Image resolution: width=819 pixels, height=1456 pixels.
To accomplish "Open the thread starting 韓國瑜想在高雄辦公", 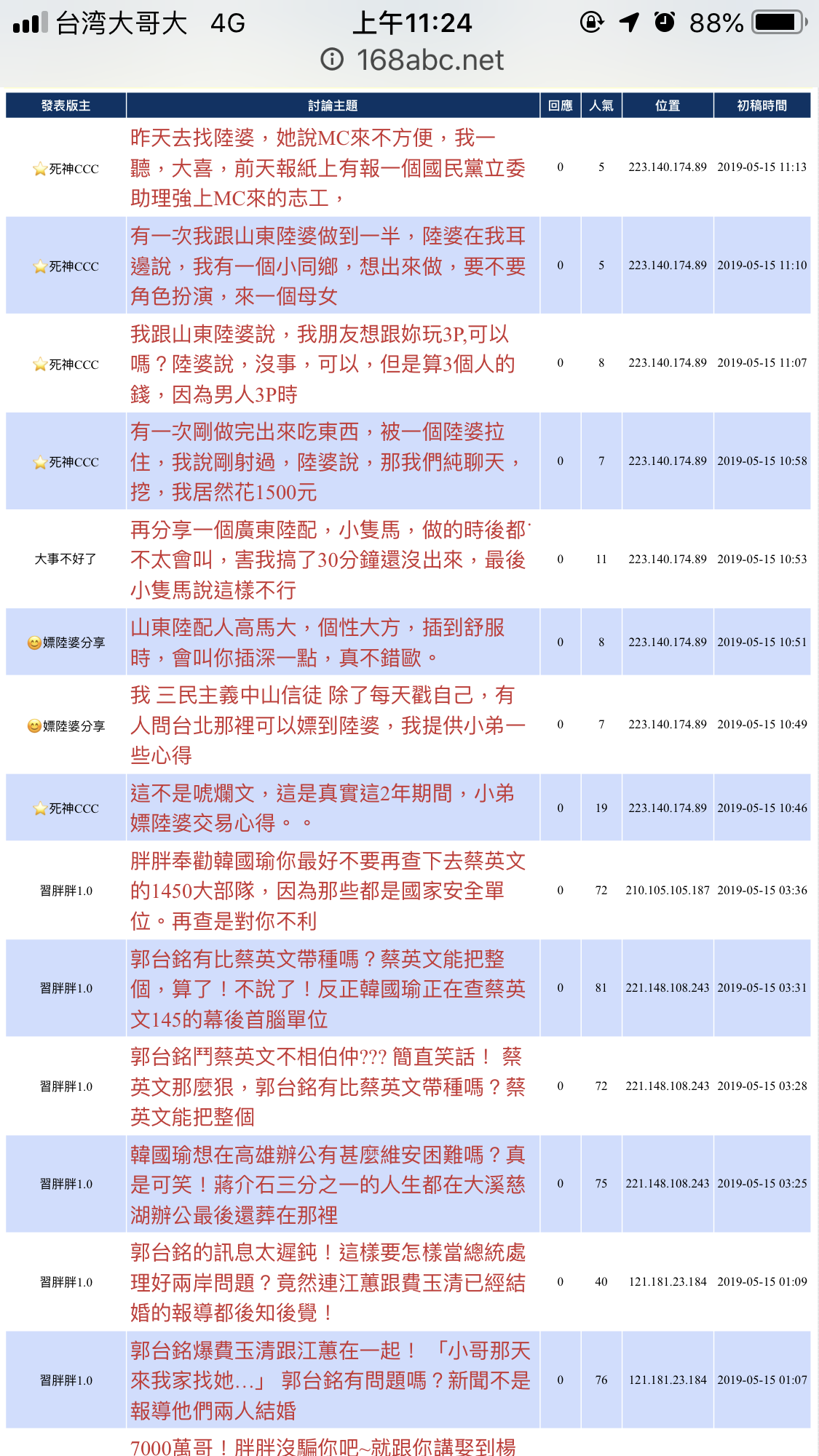I will pyautogui.click(x=328, y=1185).
